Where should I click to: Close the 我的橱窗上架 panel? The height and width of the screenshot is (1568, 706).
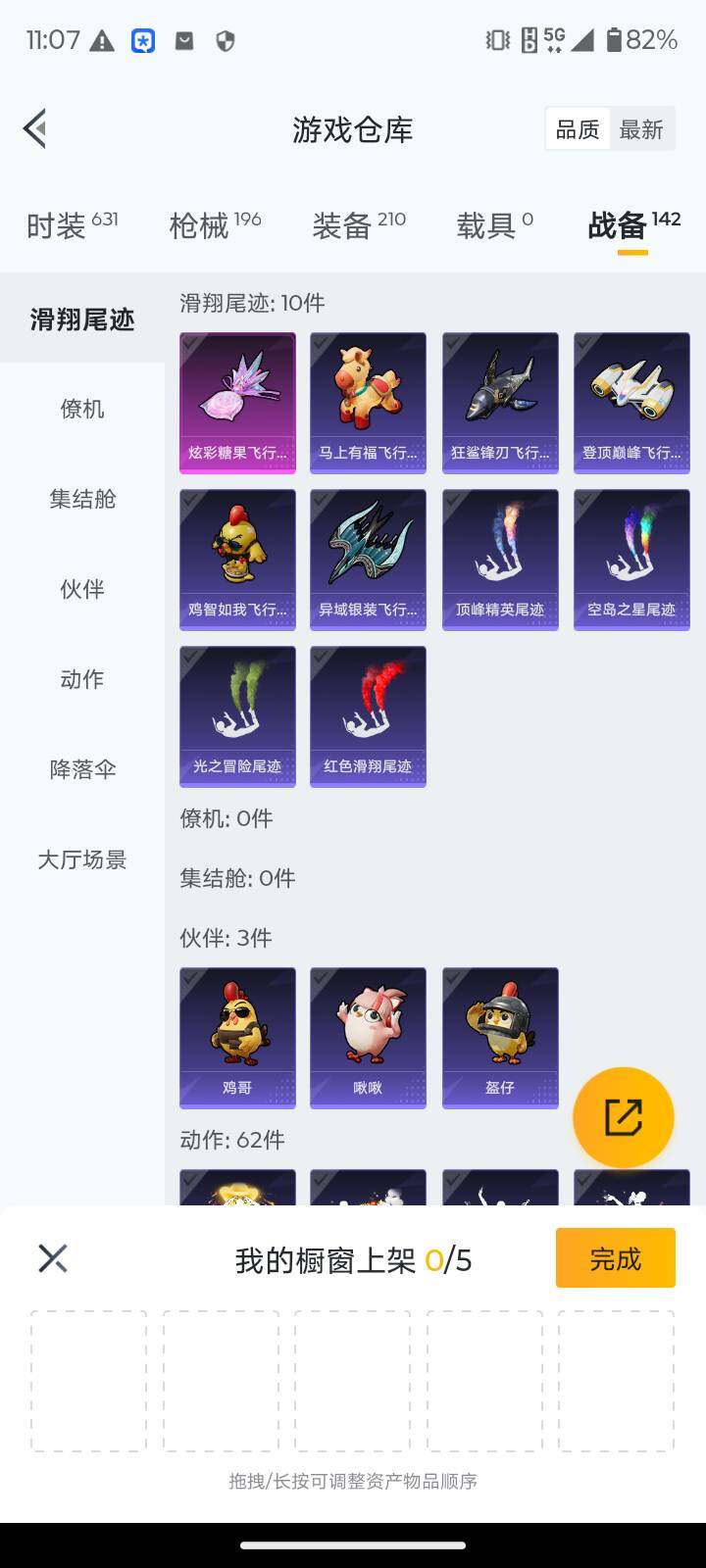point(53,1258)
